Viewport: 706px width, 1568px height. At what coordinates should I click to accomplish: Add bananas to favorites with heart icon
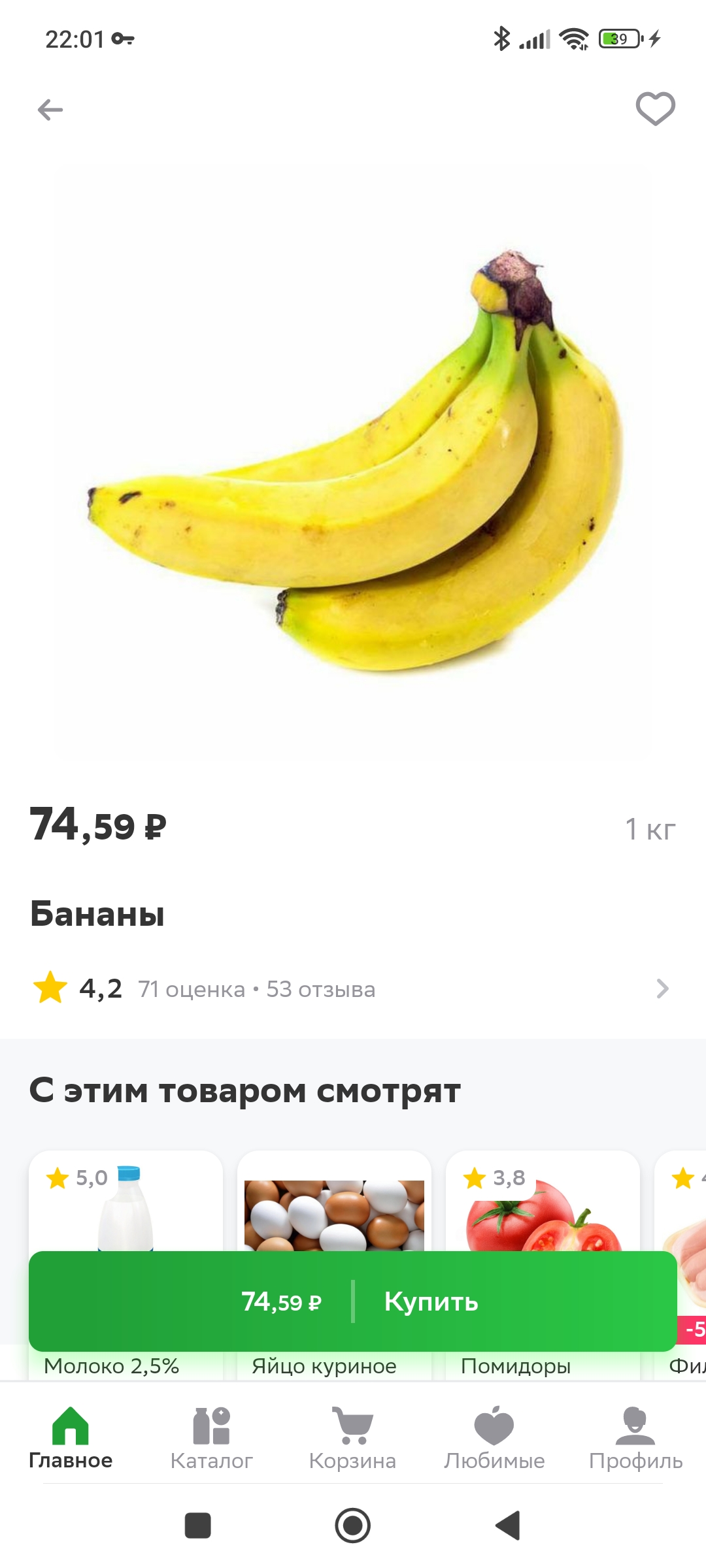coord(655,108)
